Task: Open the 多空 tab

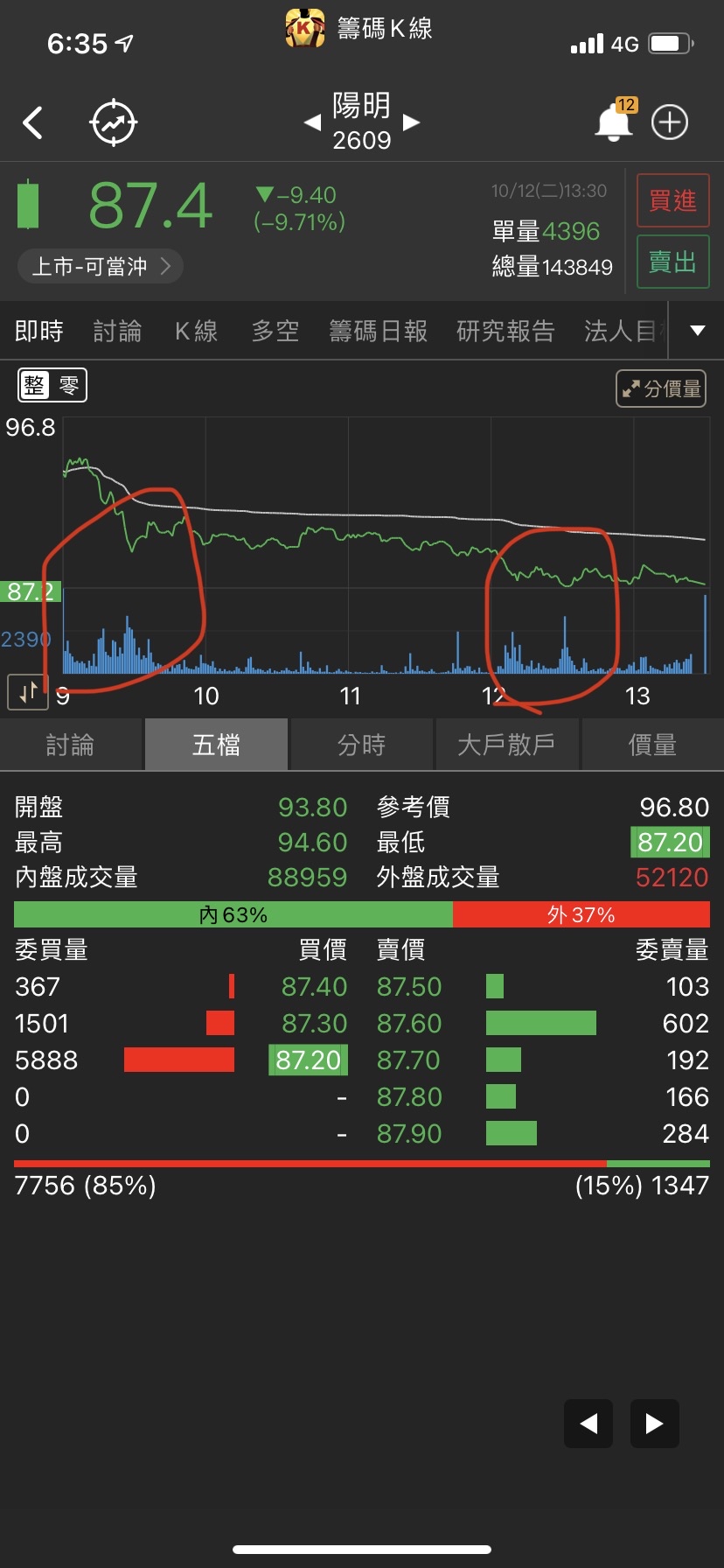Action: (275, 331)
